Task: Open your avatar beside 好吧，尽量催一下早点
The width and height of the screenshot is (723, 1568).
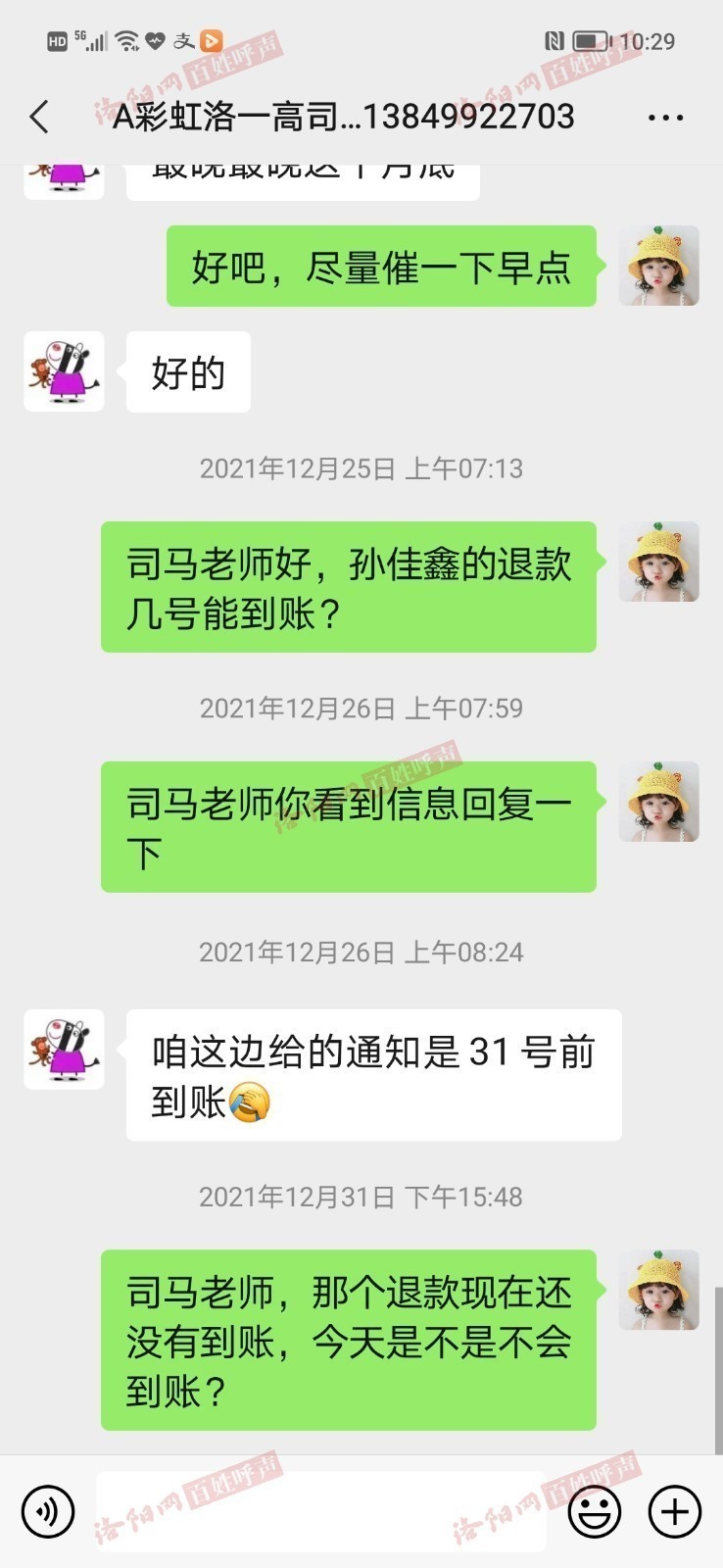Action: pyautogui.click(x=658, y=266)
